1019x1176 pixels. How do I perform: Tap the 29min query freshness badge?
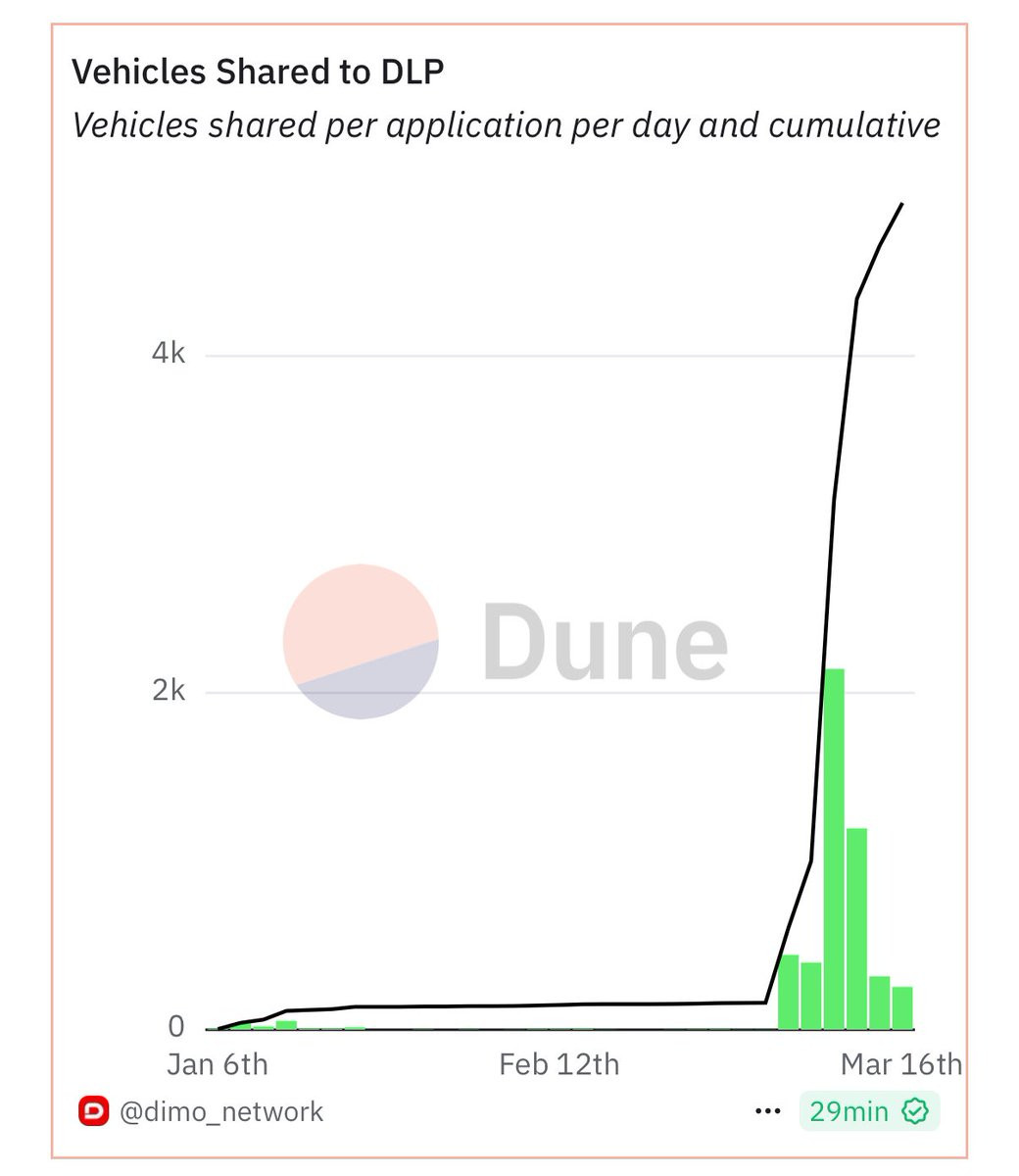tap(869, 1111)
